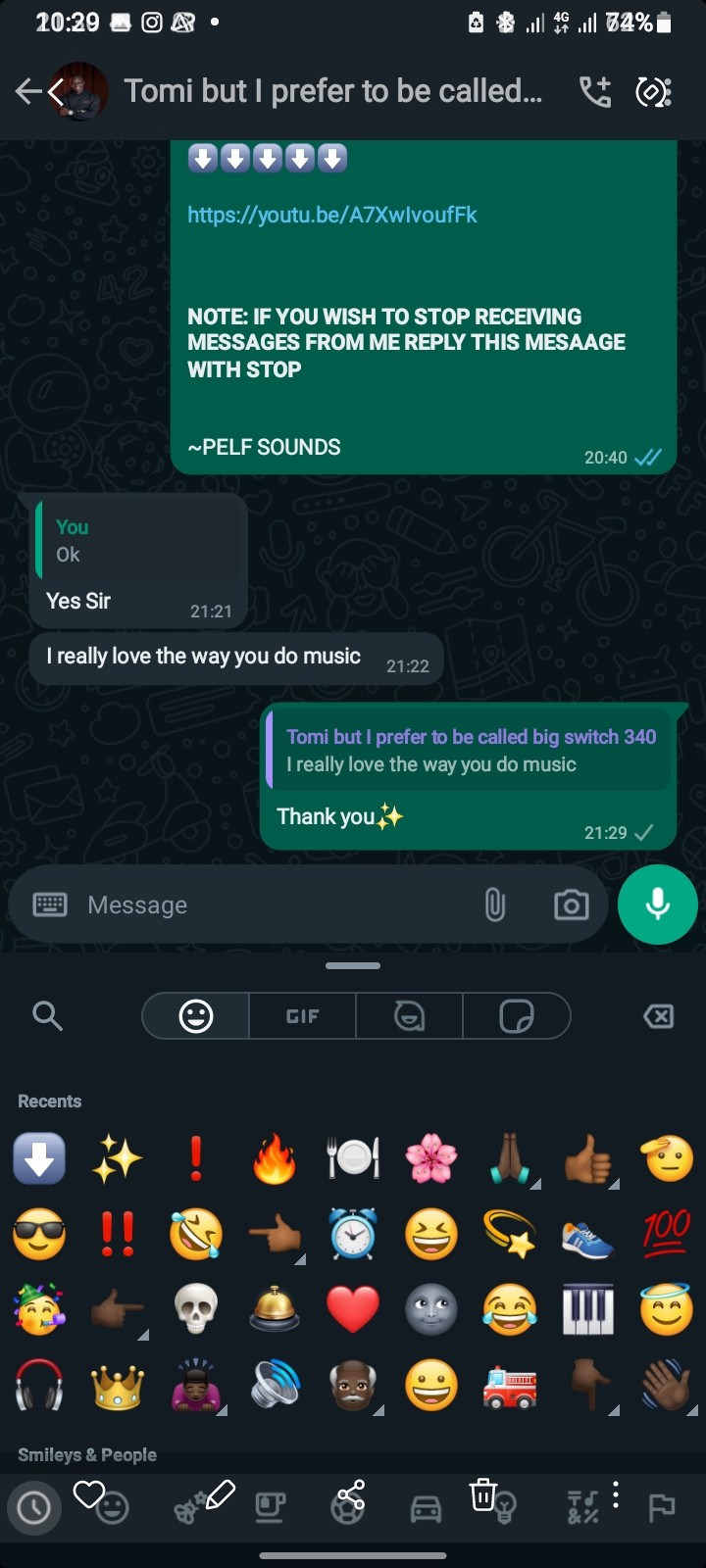Switch to the stickers tab
Screen dimensions: 706x1568
(x=516, y=1016)
